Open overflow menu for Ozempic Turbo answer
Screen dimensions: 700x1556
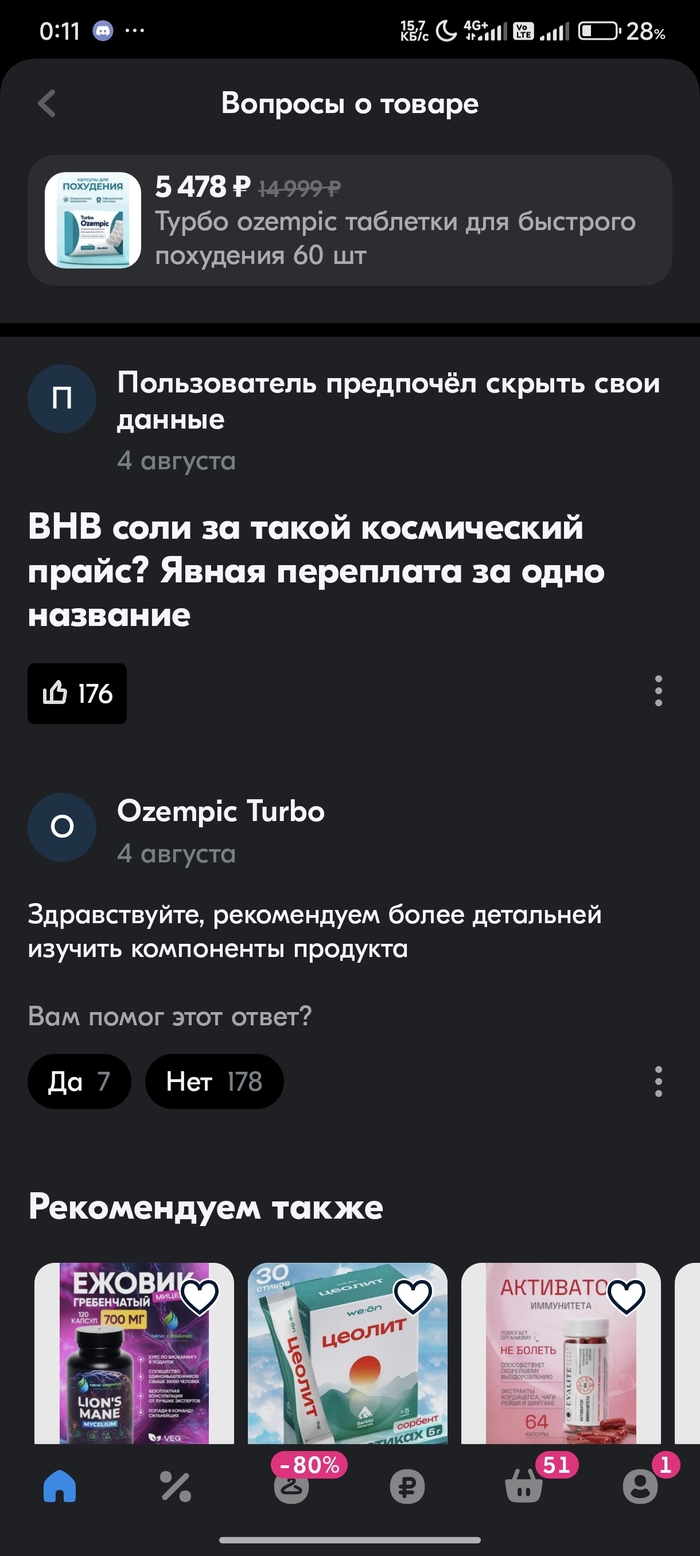(657, 1081)
